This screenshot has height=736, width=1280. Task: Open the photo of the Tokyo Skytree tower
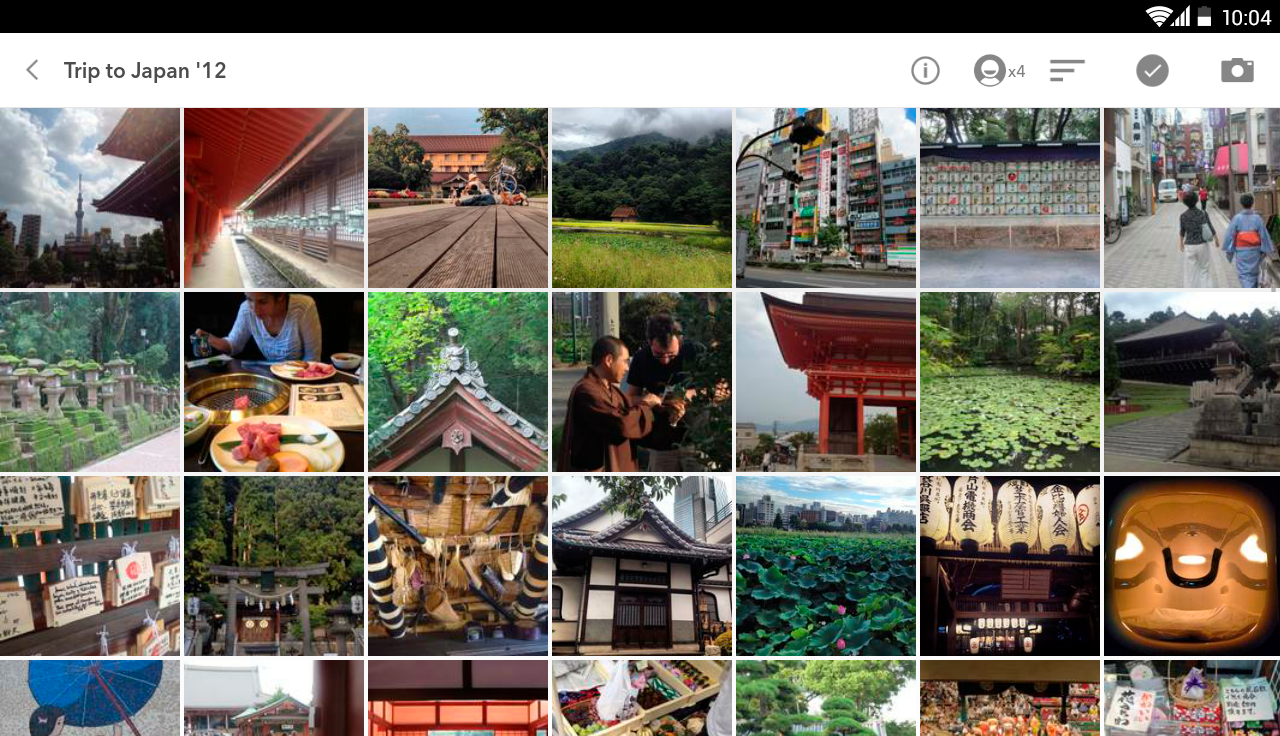coord(90,198)
